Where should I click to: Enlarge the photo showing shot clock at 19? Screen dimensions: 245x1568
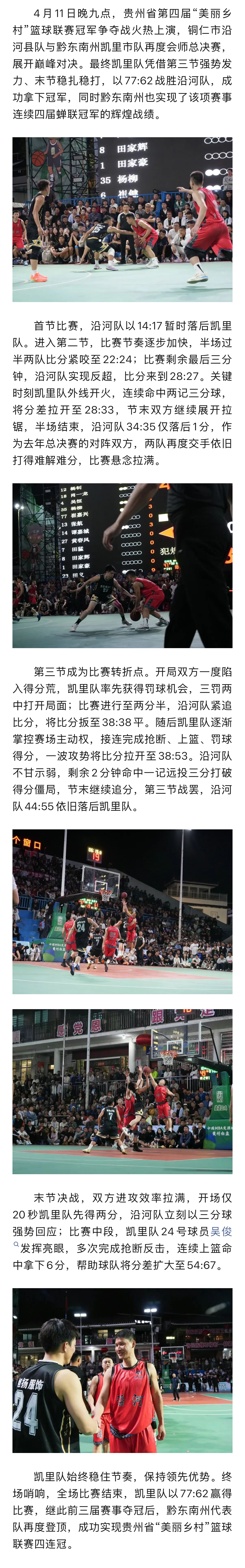[x=122, y=911]
